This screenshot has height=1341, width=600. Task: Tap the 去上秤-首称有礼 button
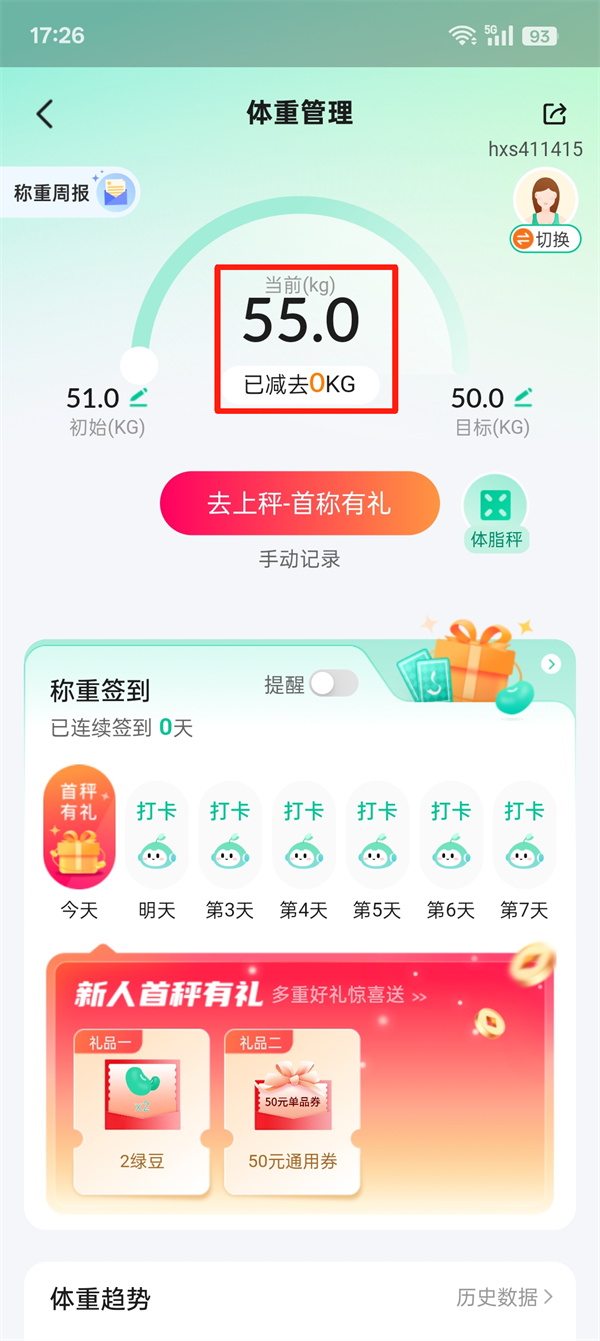[x=299, y=503]
